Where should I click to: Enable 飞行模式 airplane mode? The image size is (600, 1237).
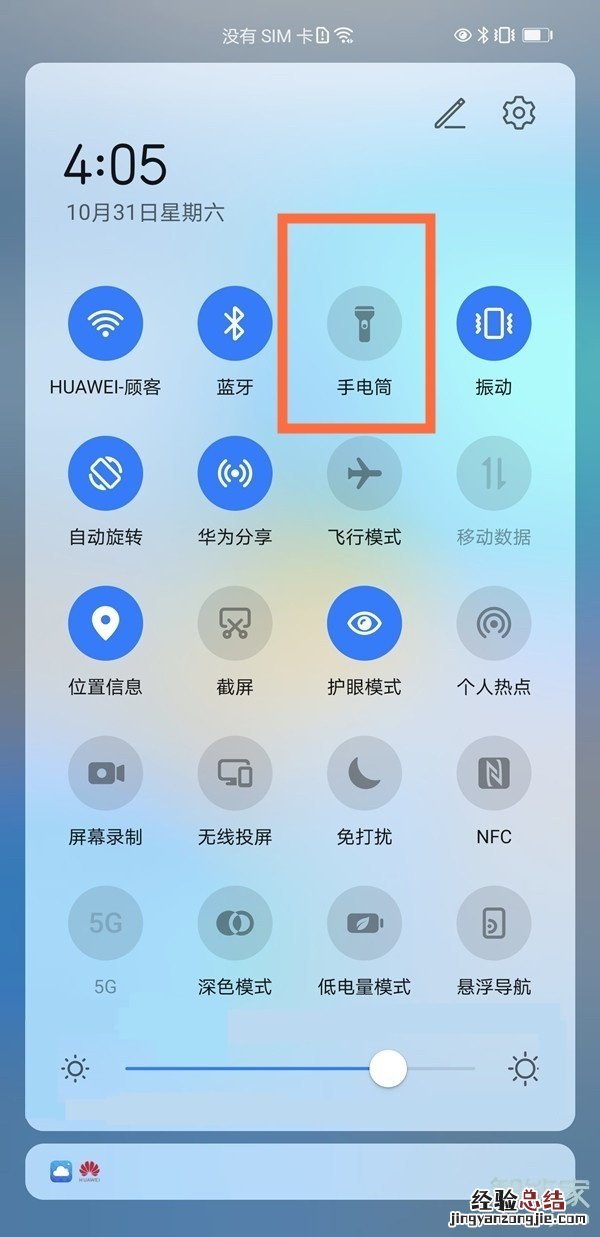tap(364, 473)
